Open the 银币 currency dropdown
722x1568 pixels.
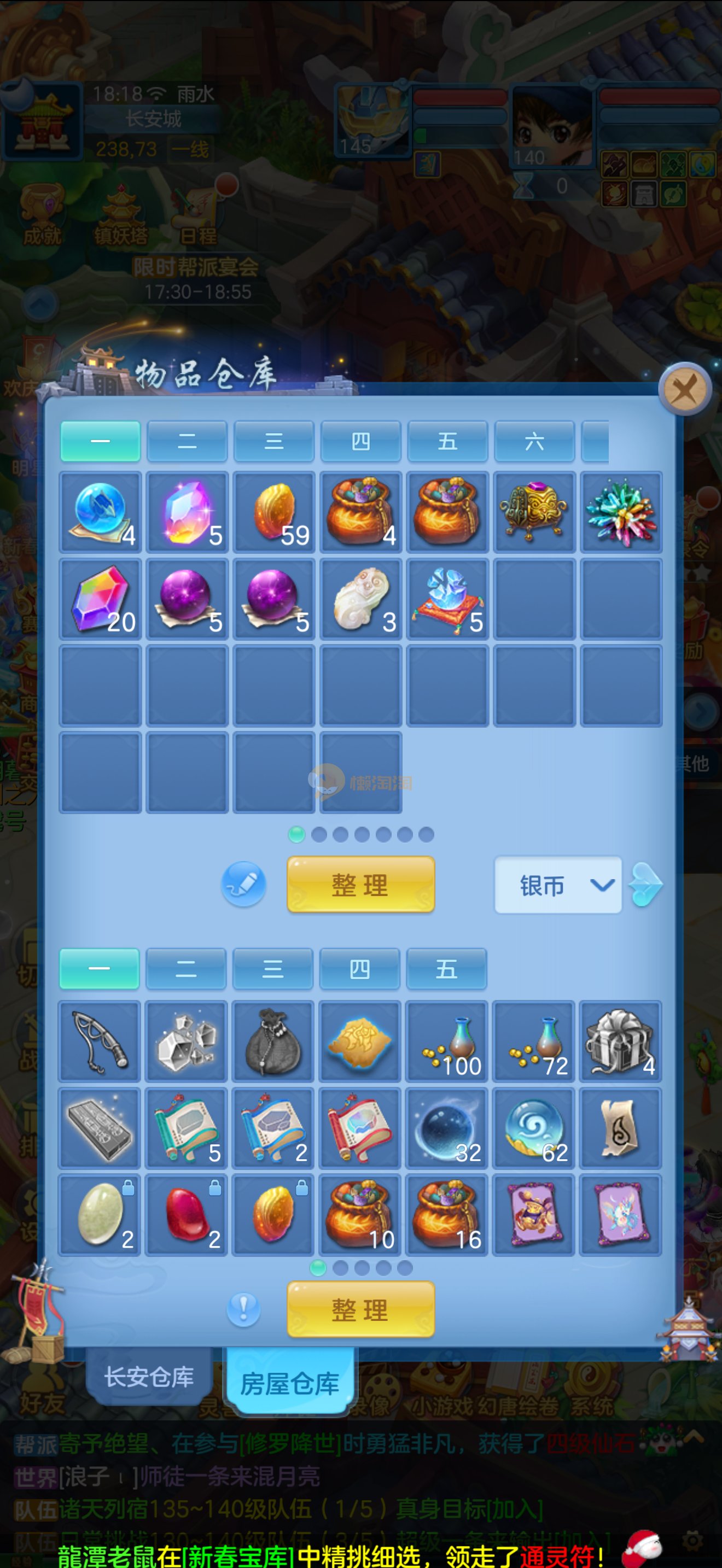pos(557,885)
